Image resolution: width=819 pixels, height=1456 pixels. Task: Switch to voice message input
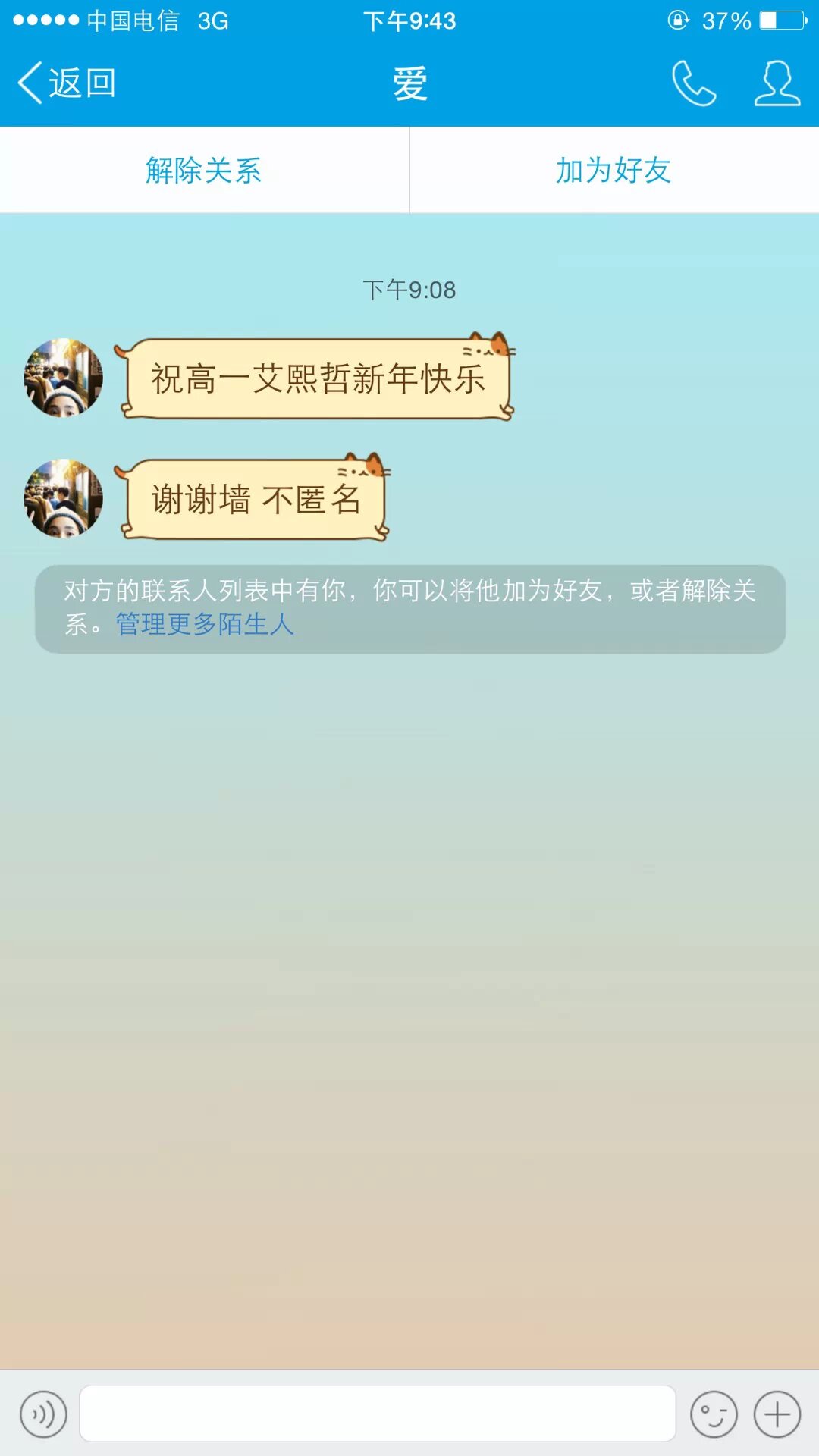[43, 1414]
